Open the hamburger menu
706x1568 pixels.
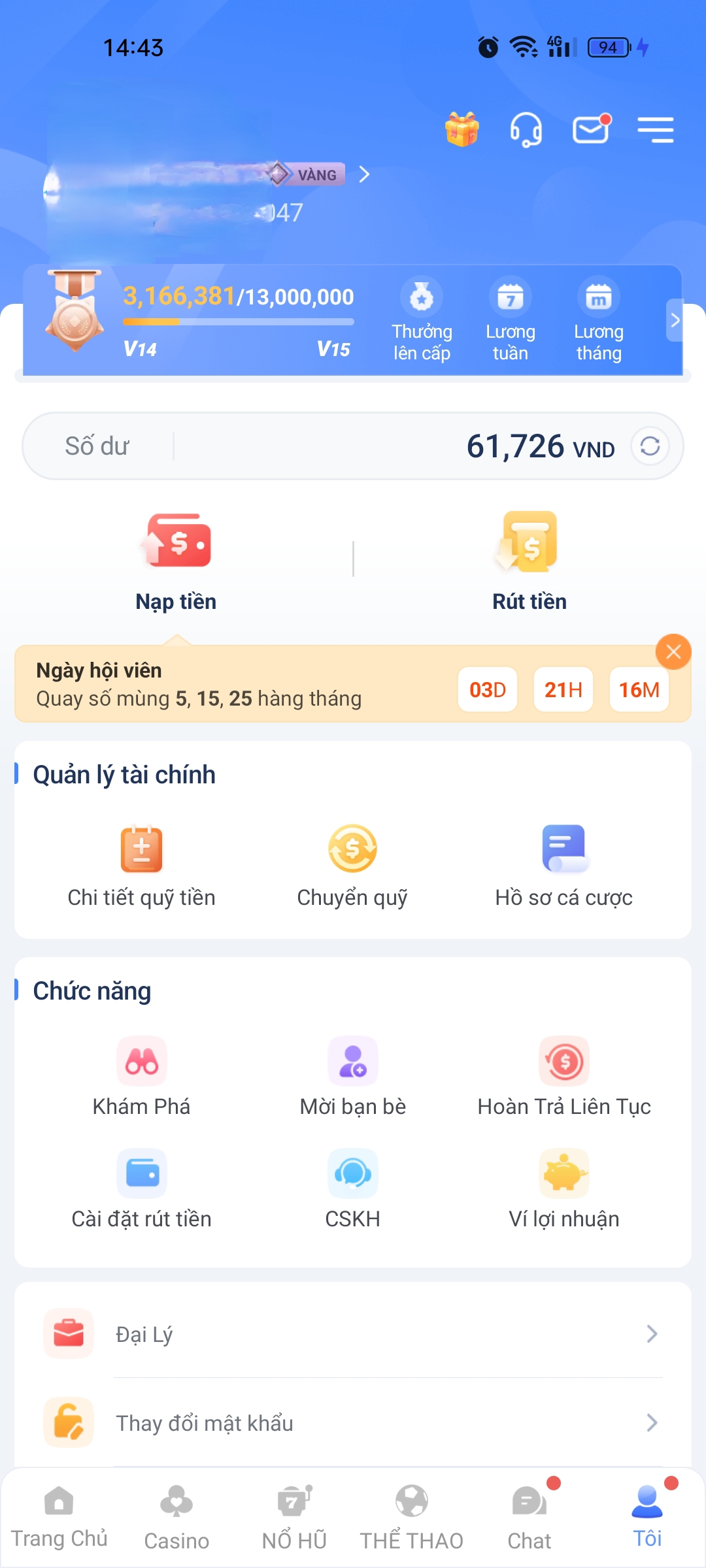pyautogui.click(x=656, y=129)
